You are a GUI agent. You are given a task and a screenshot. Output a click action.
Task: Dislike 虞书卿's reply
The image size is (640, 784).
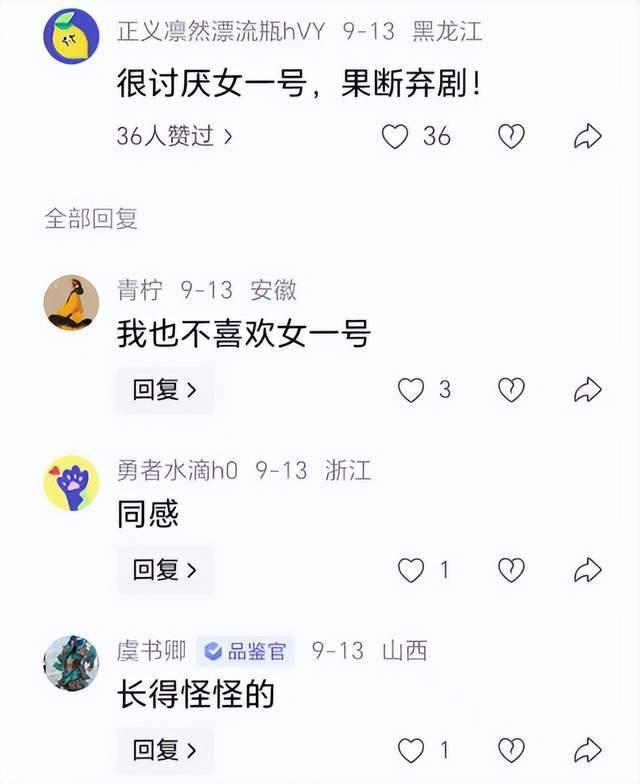(511, 749)
